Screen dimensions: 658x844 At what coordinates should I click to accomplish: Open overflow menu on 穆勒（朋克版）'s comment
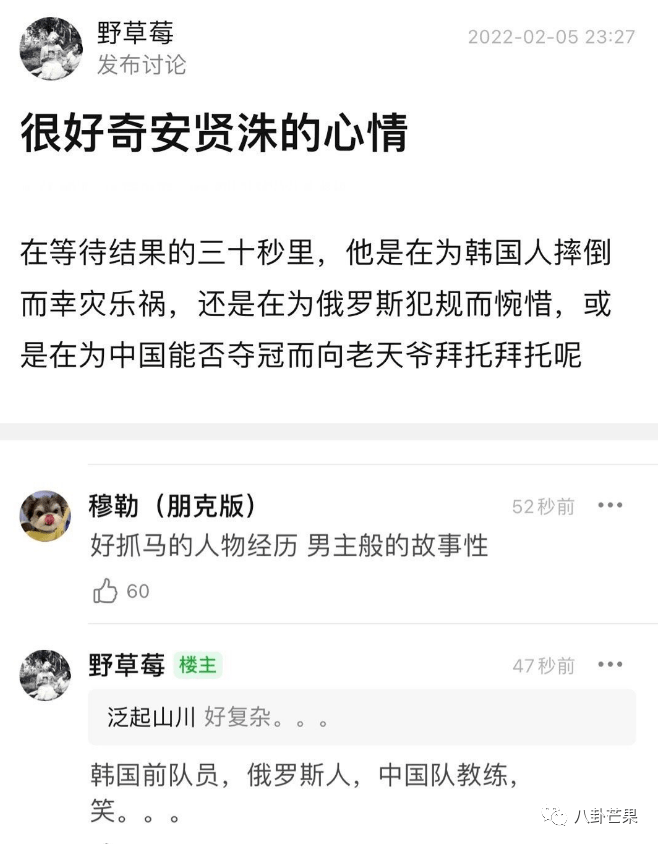pos(610,506)
